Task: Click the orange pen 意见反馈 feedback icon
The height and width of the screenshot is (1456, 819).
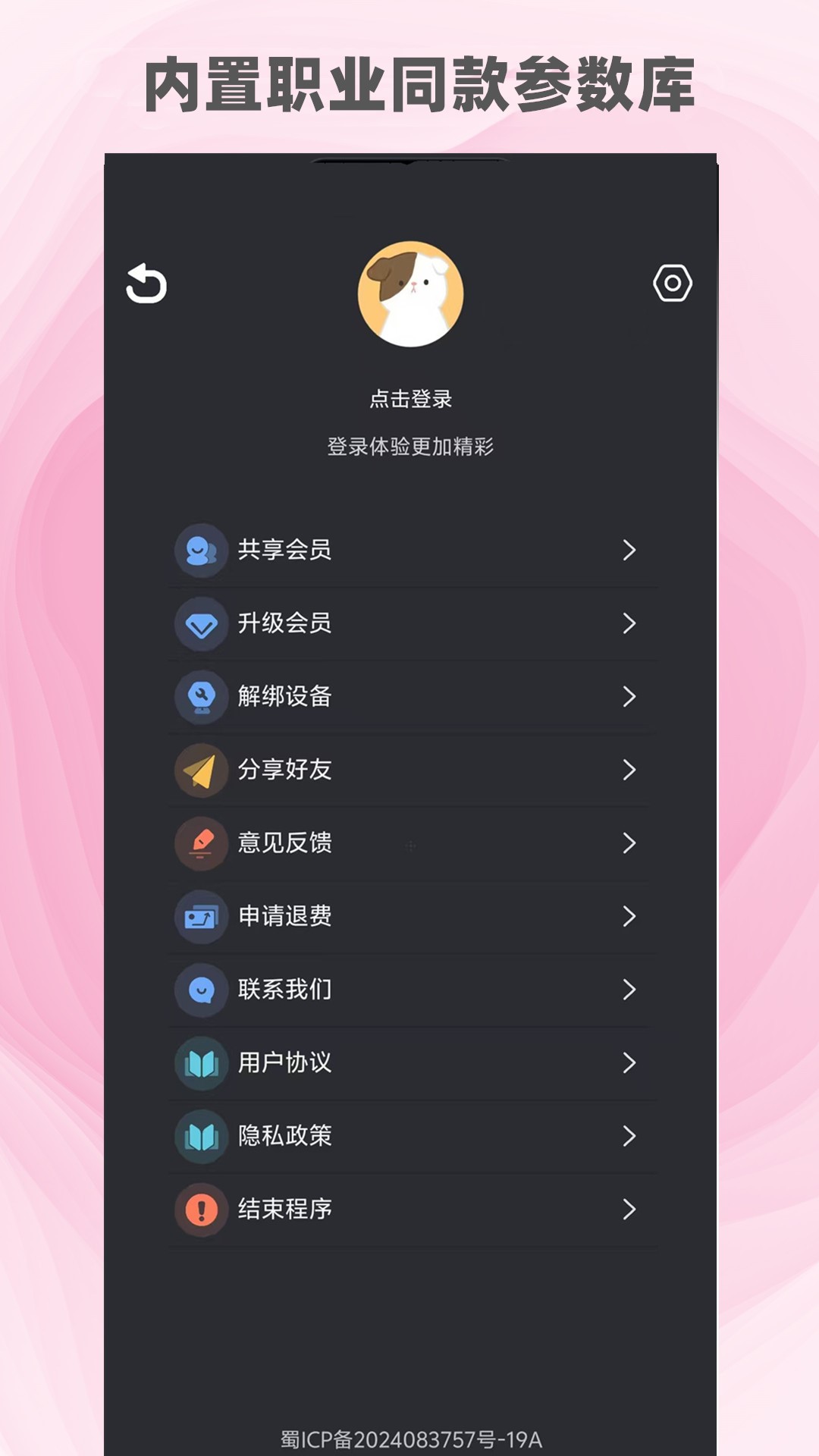Action: (200, 843)
